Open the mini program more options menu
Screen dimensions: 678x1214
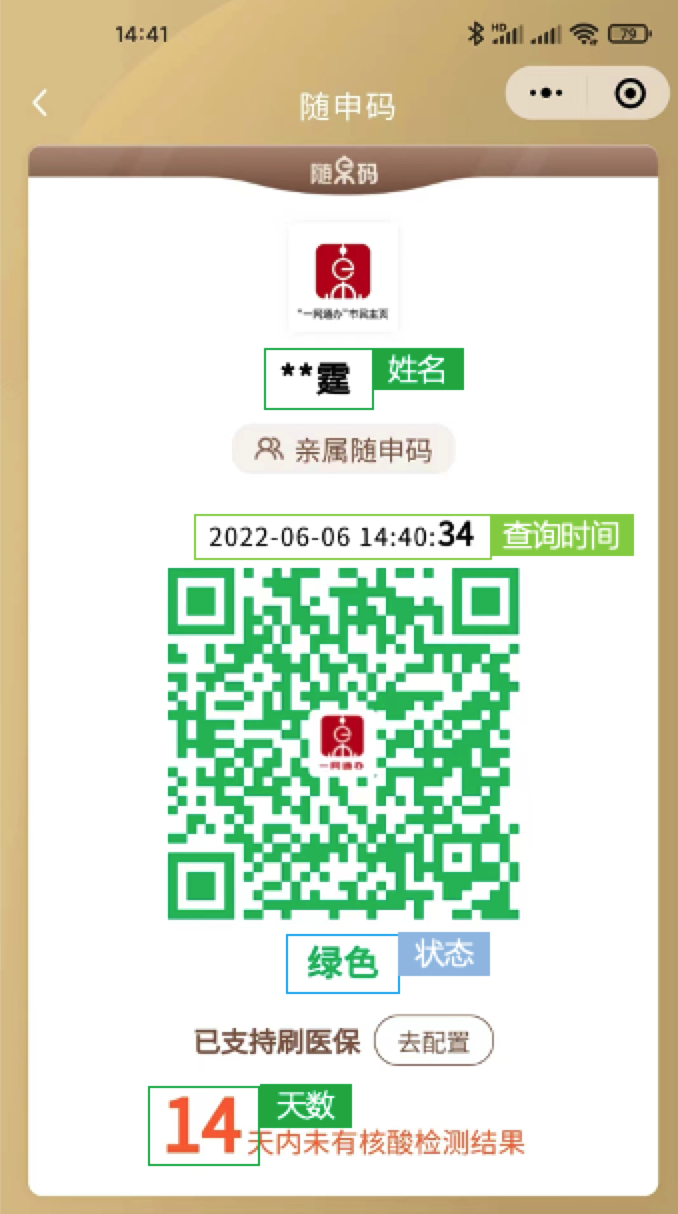(x=546, y=94)
